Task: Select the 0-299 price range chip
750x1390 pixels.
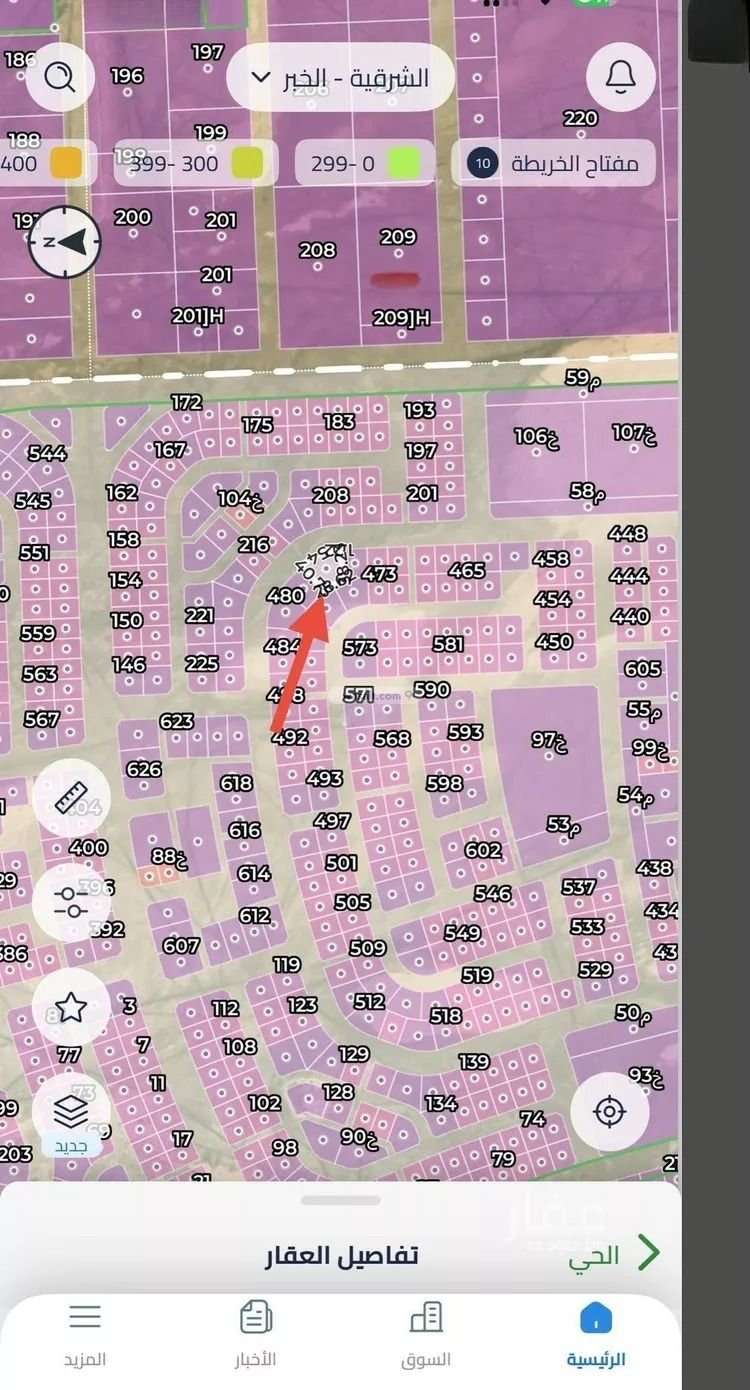Action: pos(364,163)
